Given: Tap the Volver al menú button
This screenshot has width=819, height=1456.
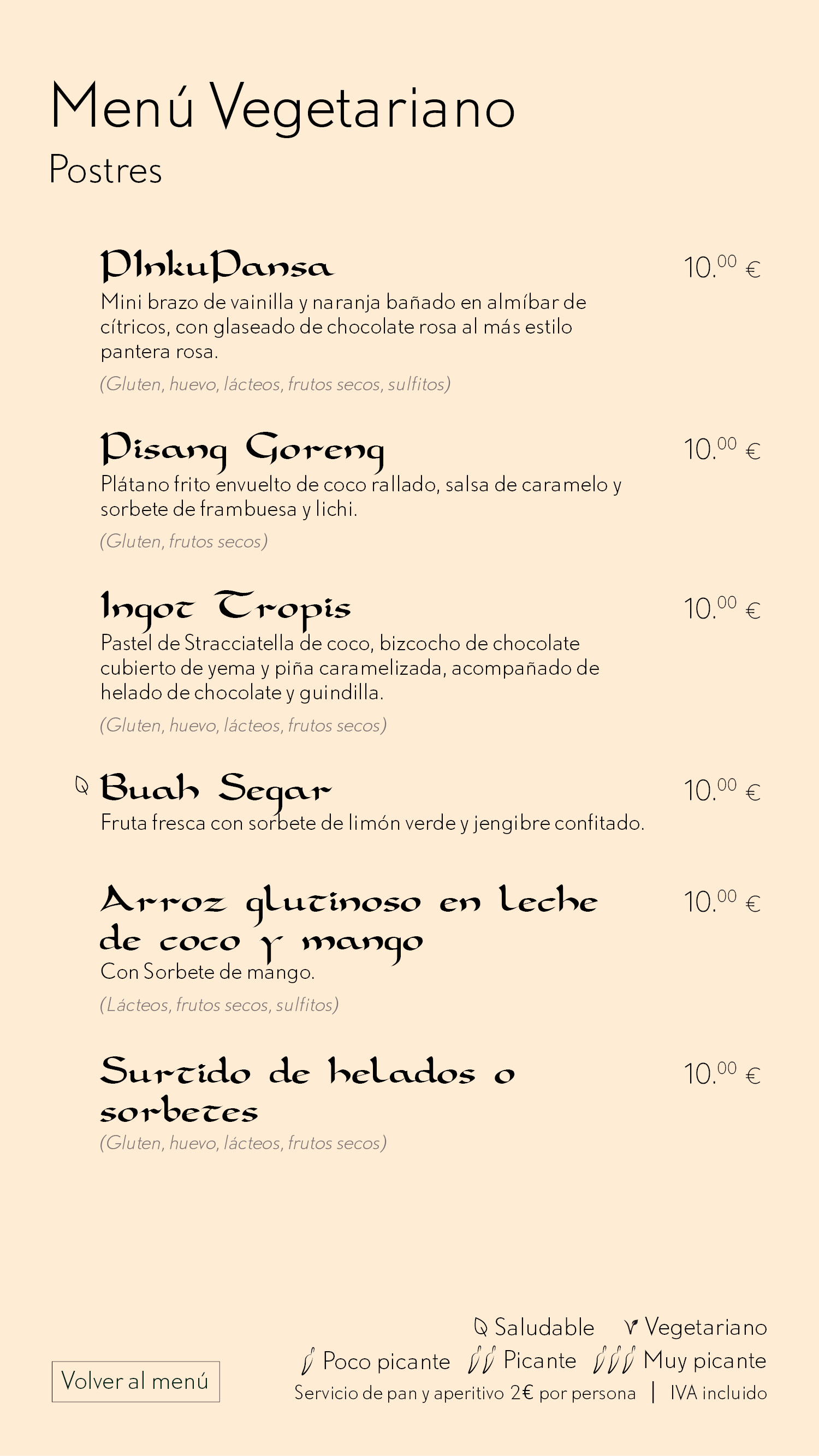Looking at the screenshot, I should (135, 1381).
